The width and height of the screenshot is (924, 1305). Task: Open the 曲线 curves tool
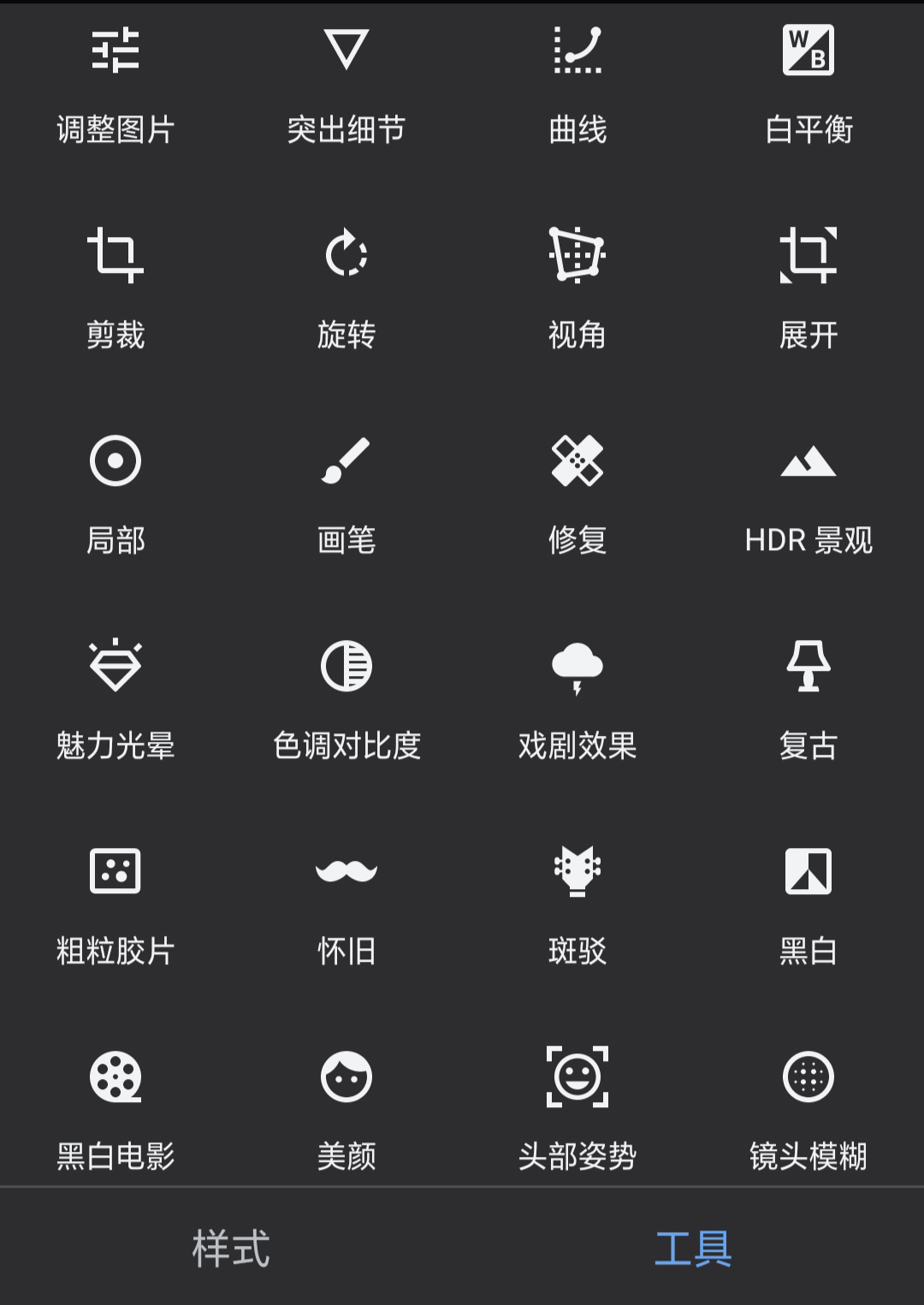pyautogui.click(x=577, y=86)
